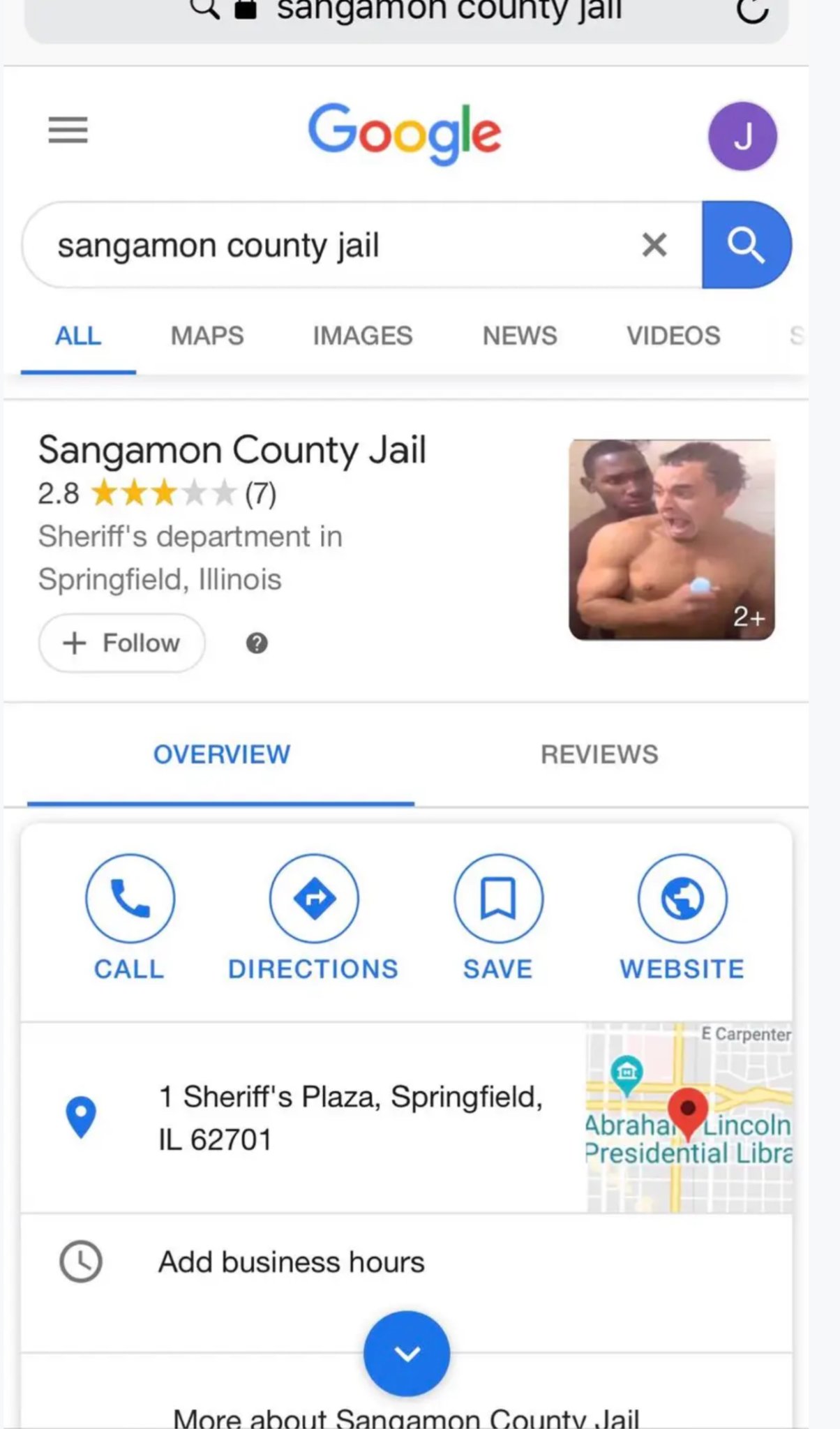Open the 1 Sheriff's Plaza address row

coord(349,1118)
